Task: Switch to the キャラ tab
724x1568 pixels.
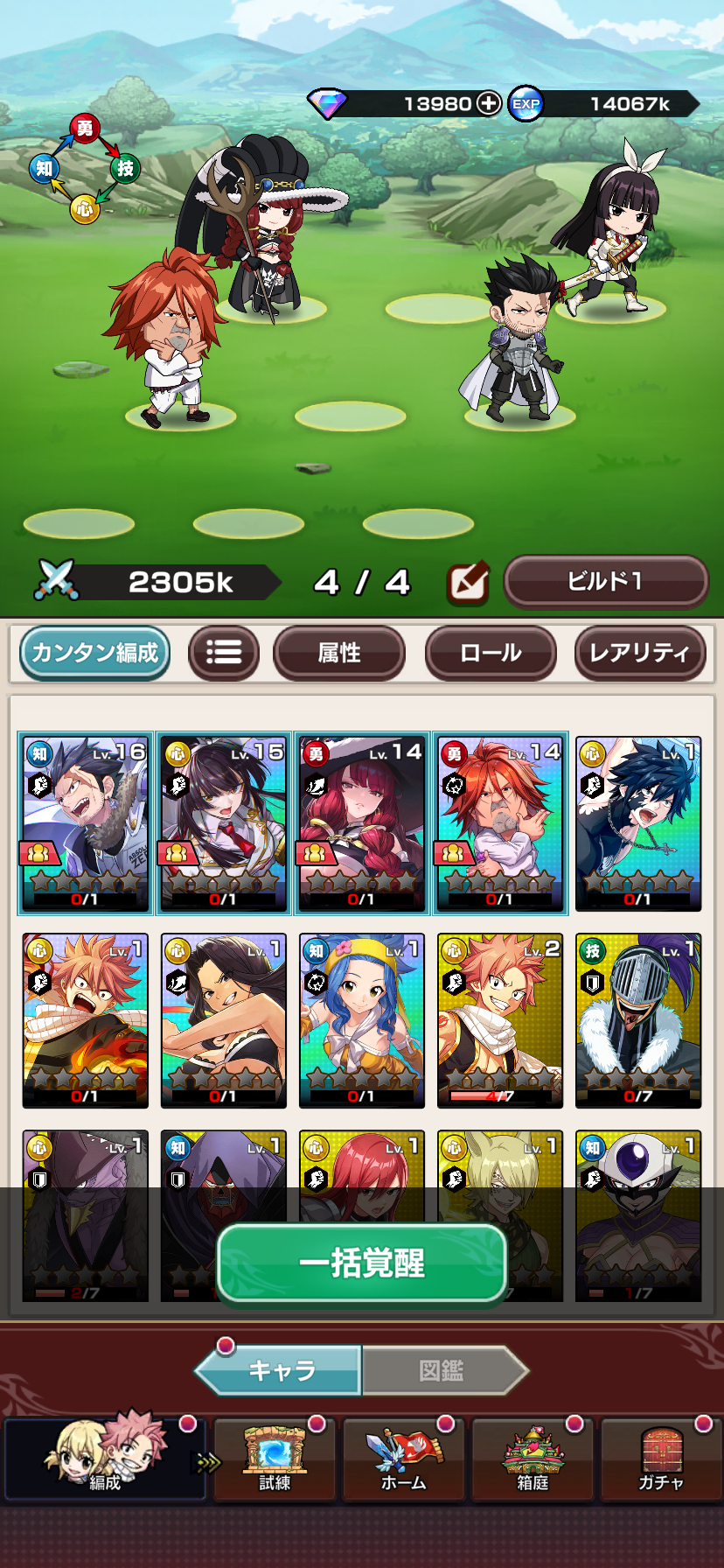Action: [282, 1370]
